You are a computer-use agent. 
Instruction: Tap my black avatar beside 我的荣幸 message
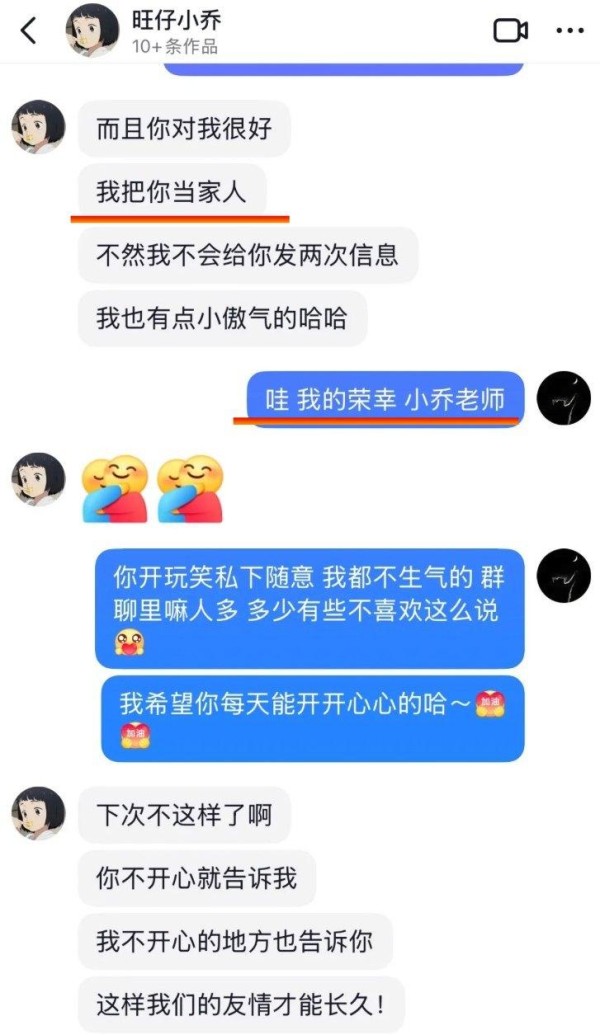pos(563,398)
